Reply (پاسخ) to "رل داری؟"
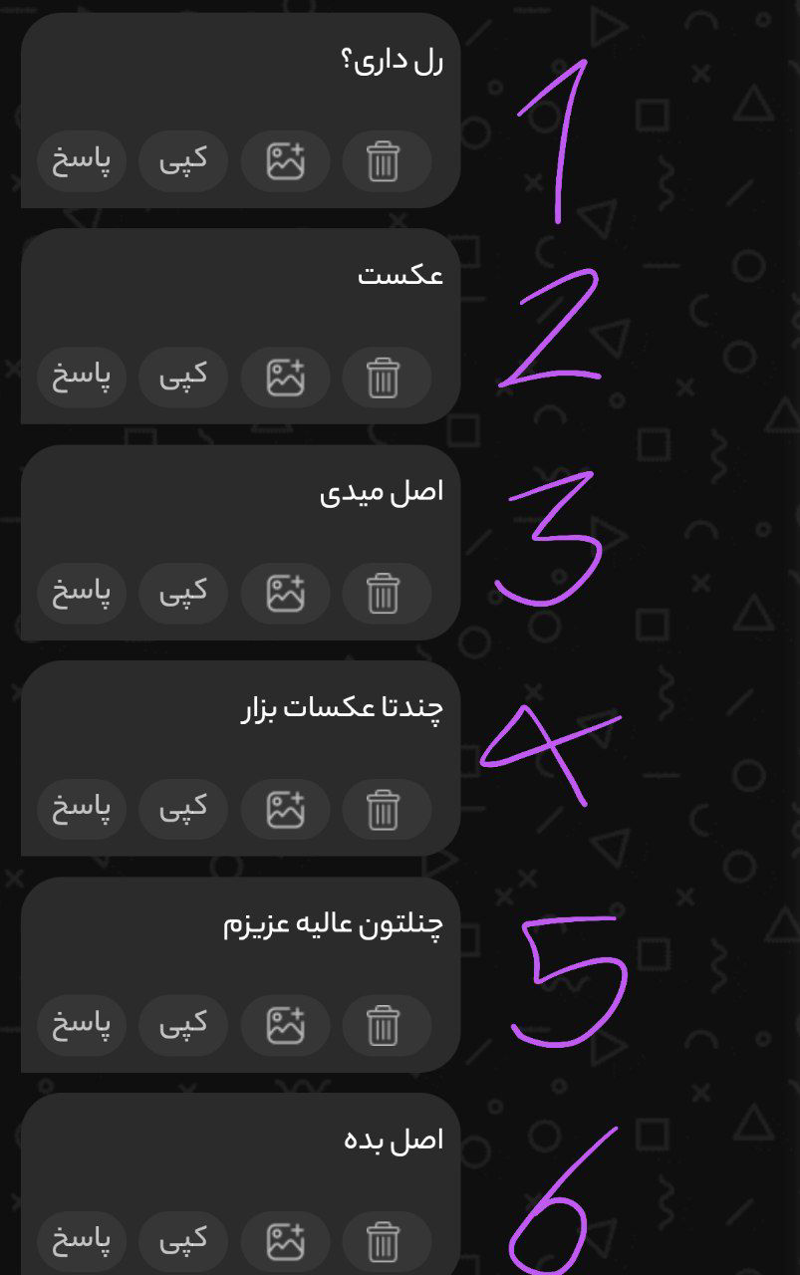The image size is (800, 1275). click(x=82, y=161)
